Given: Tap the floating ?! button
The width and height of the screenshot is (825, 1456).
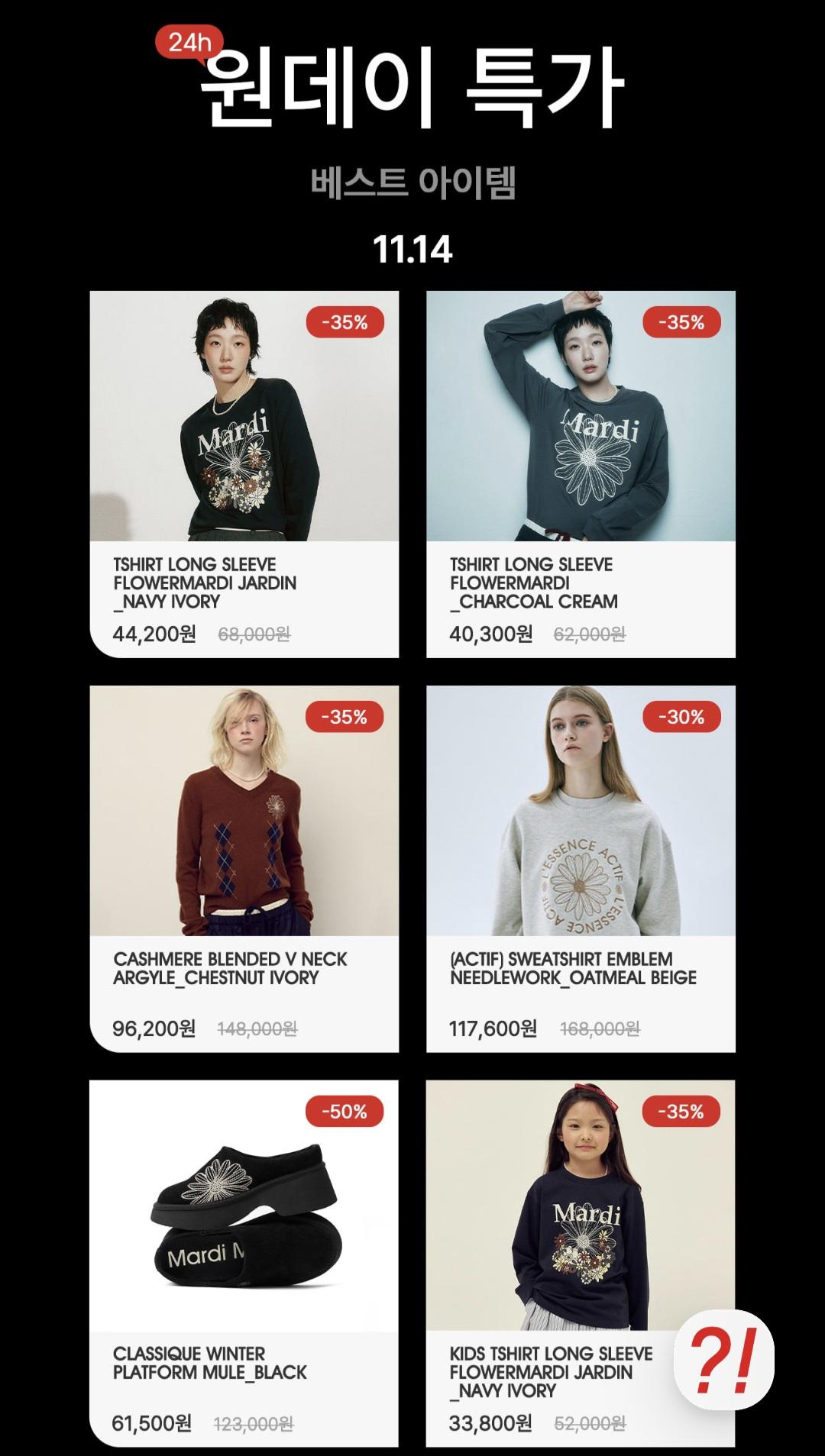Looking at the screenshot, I should [723, 1360].
